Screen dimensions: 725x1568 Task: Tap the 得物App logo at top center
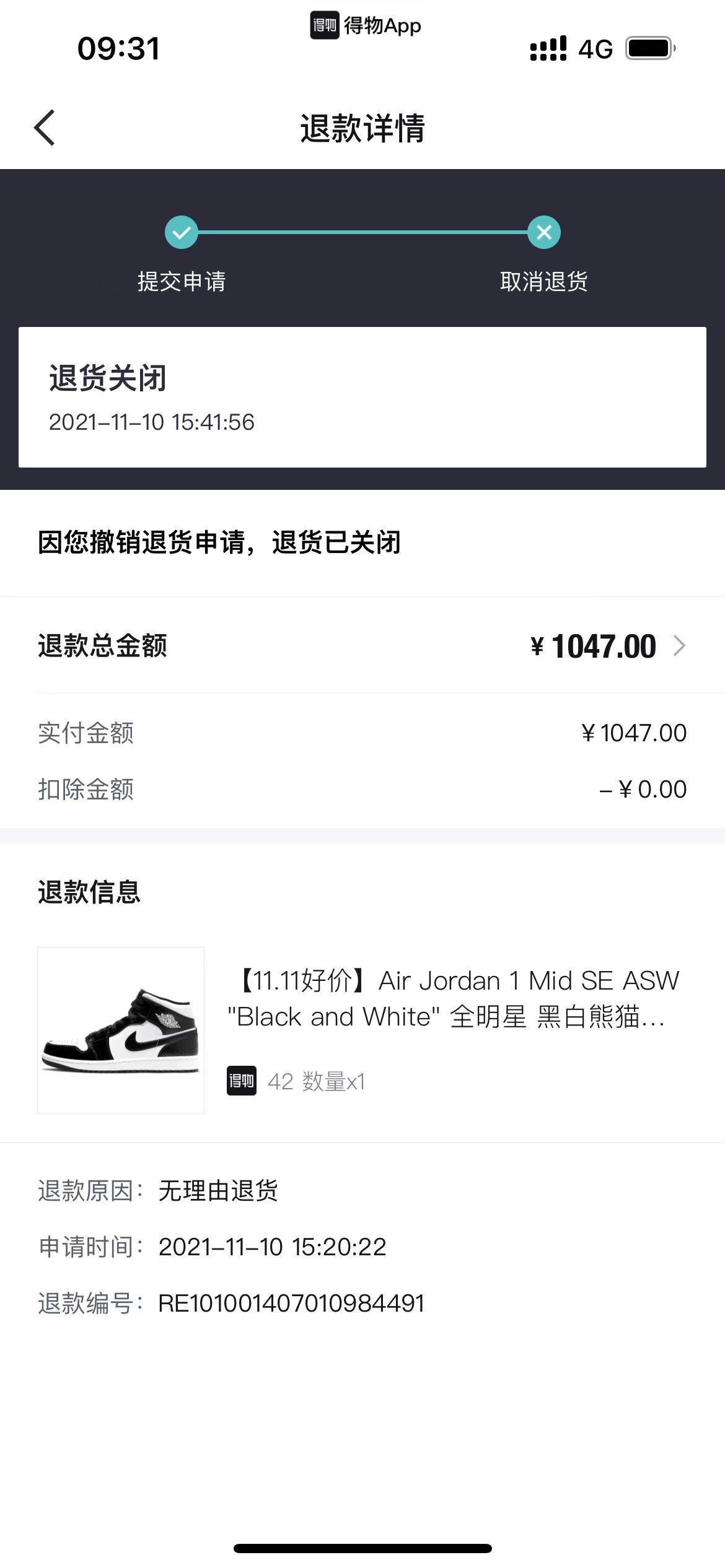point(364,27)
